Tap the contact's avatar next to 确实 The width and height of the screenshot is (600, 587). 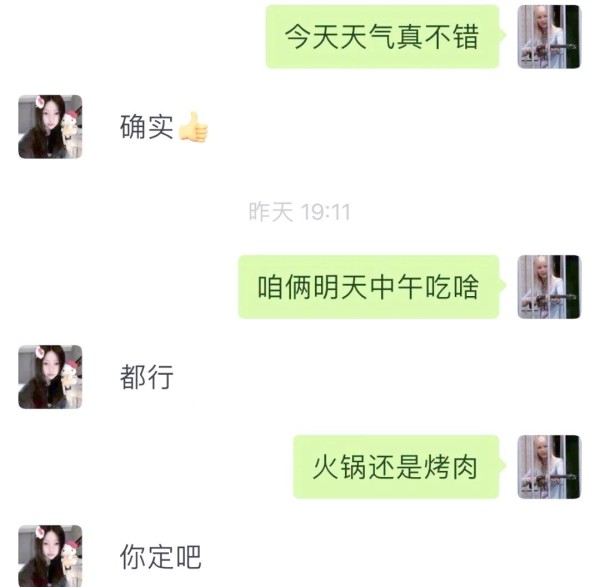[50, 127]
